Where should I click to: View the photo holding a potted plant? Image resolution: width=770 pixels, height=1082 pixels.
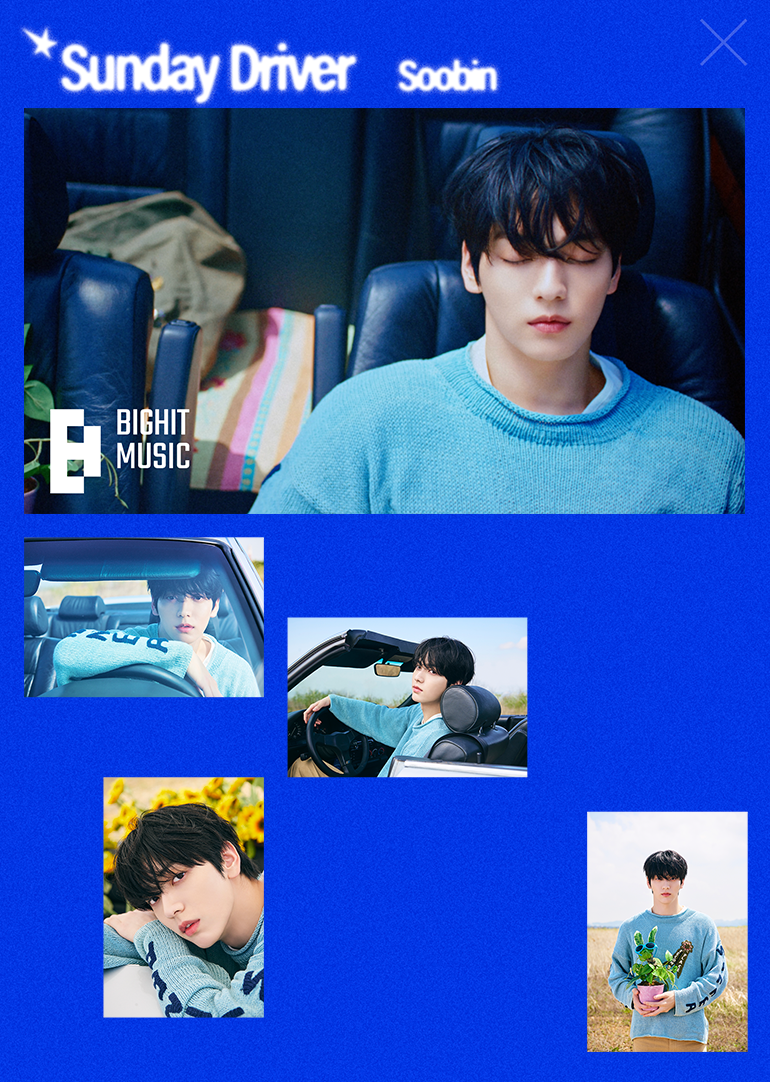[x=667, y=931]
